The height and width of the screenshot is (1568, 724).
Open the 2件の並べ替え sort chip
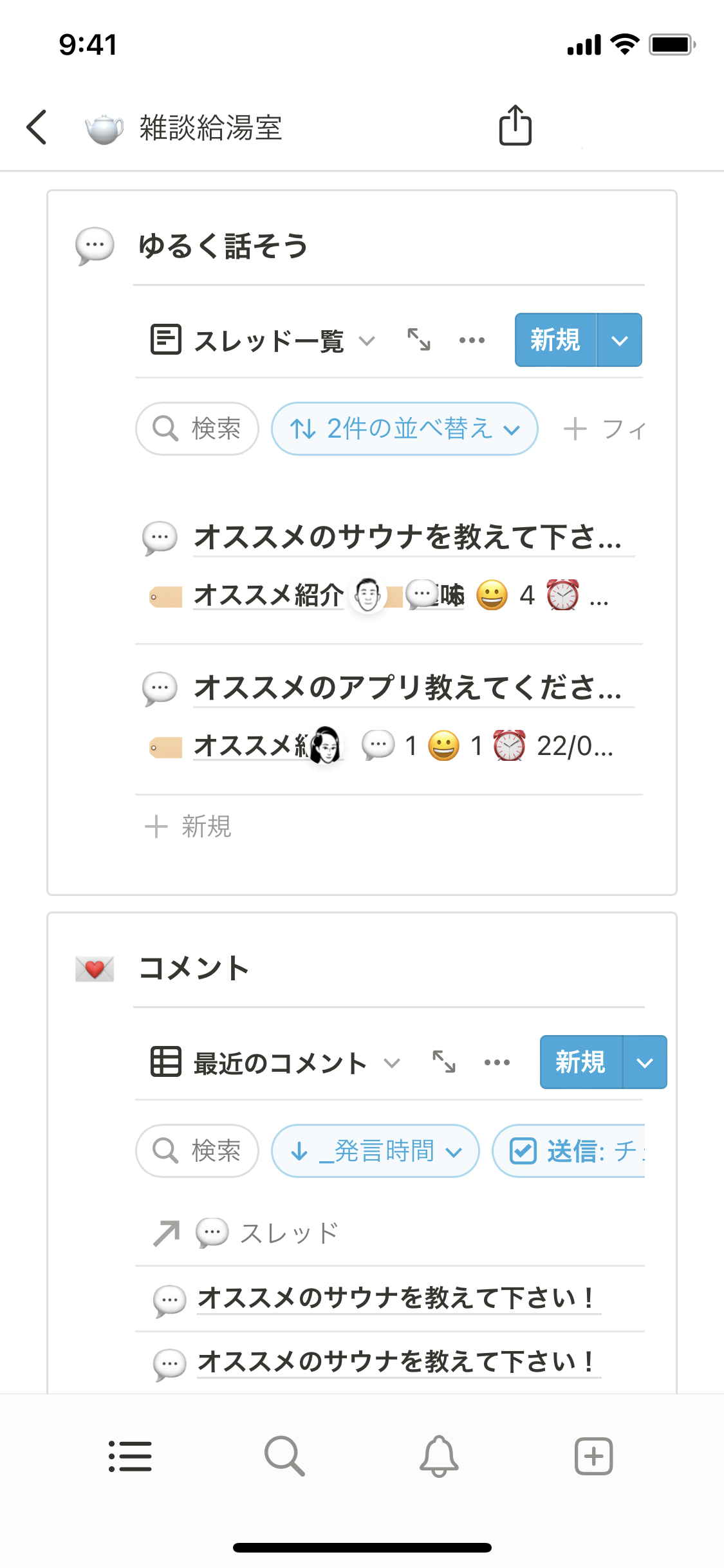404,429
